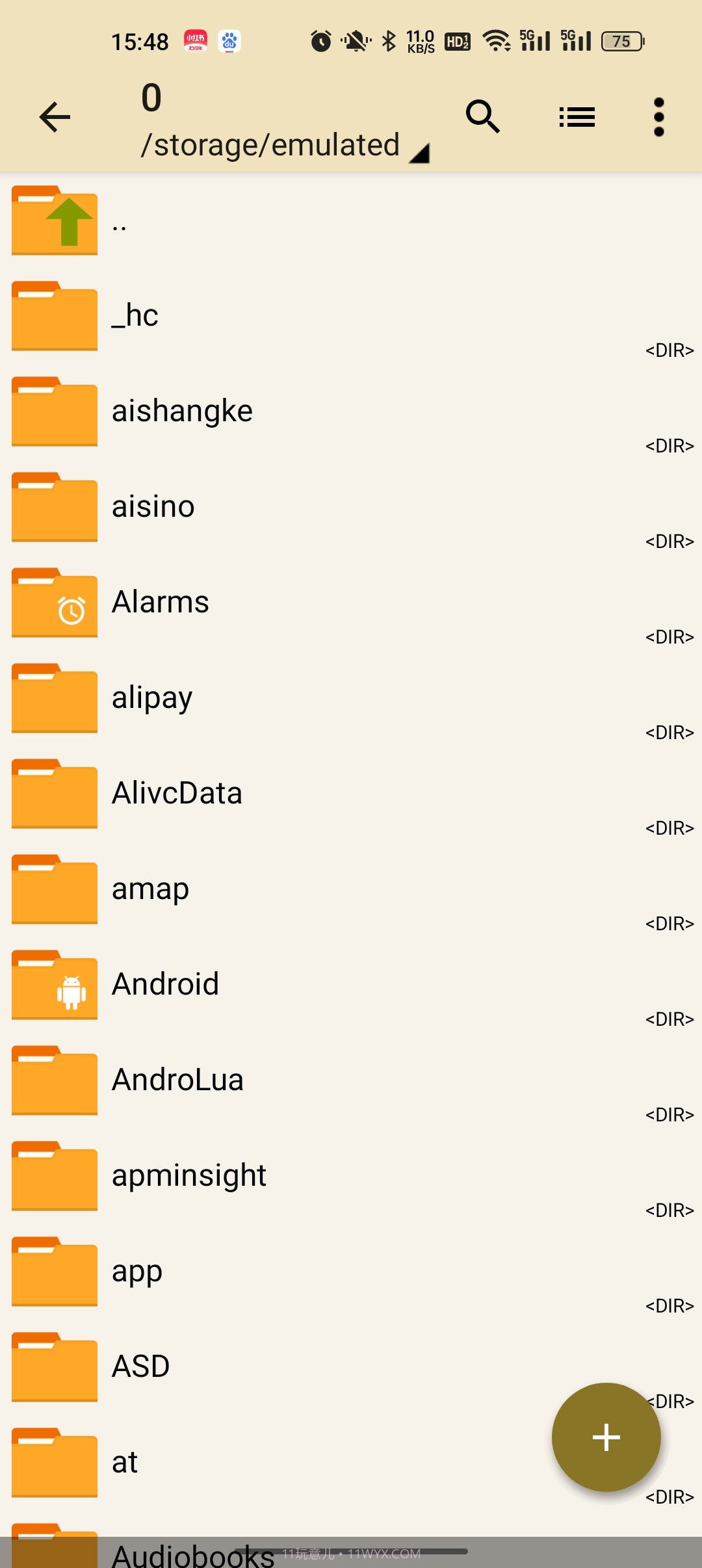702x1568 pixels.
Task: Tap the amap folder icon
Action: [55, 889]
